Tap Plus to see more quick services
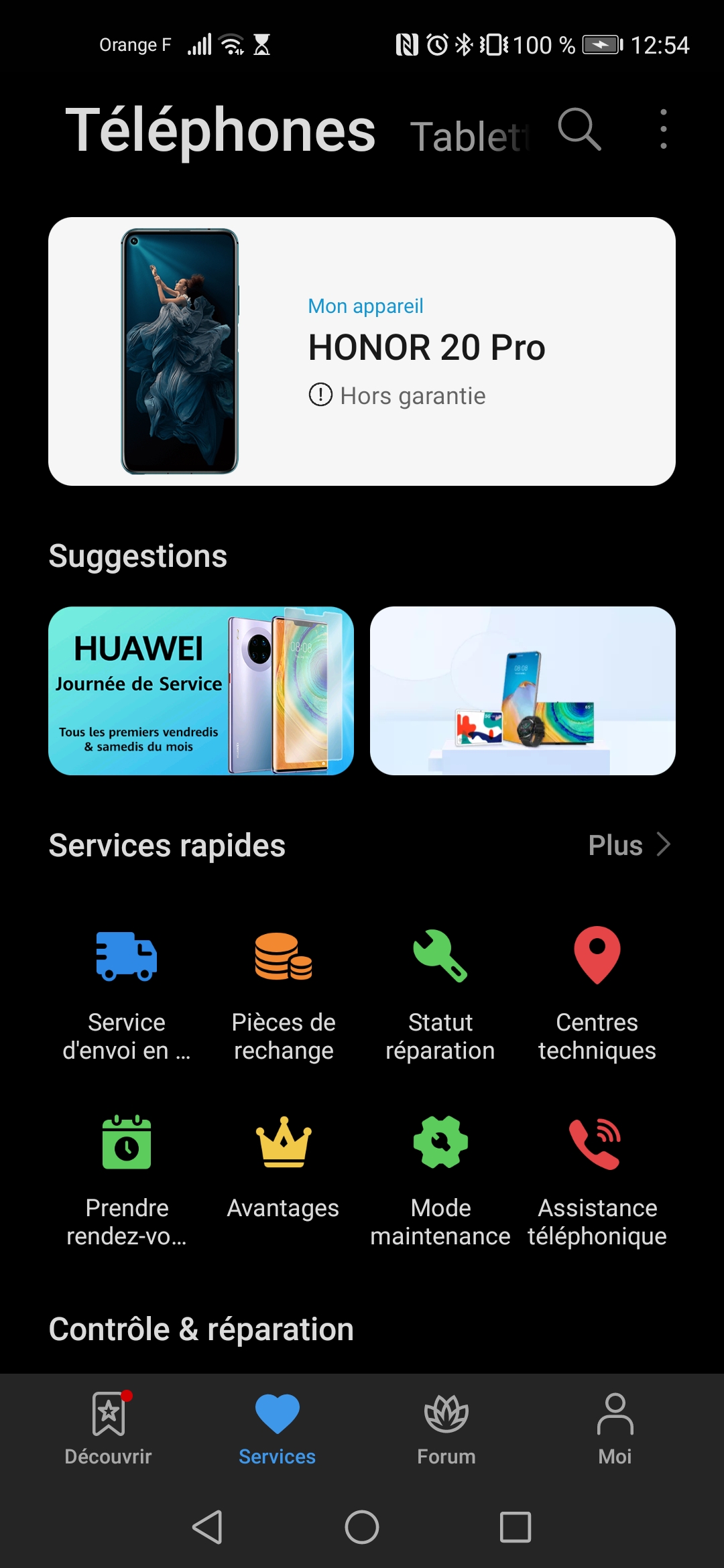Screen dimensions: 724x1568 (628, 845)
